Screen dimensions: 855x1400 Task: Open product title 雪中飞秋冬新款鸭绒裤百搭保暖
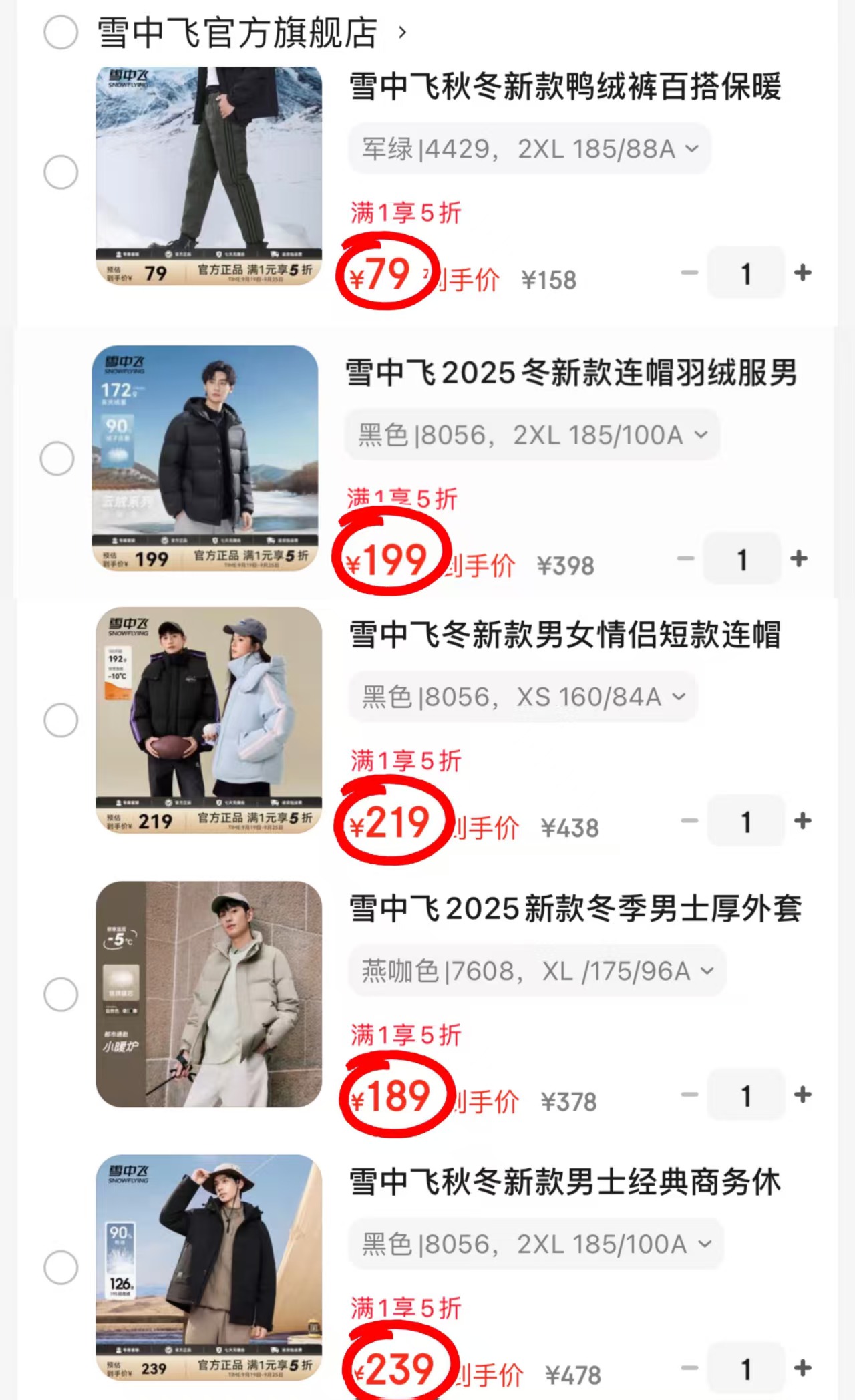[x=566, y=88]
